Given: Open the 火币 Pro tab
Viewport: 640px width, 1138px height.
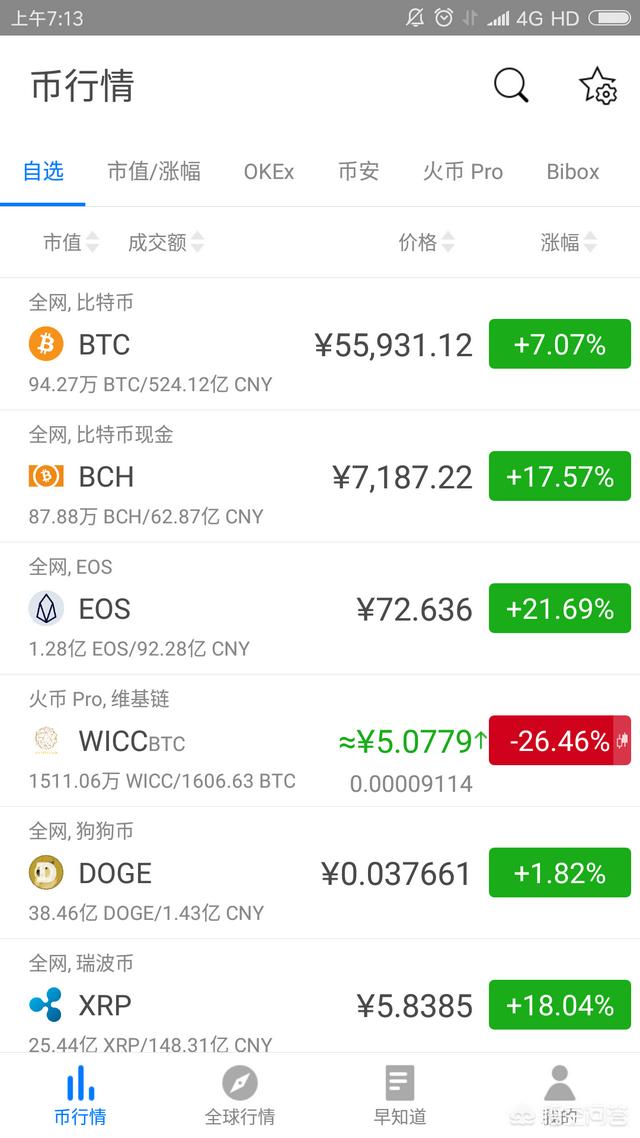Looking at the screenshot, I should [463, 172].
